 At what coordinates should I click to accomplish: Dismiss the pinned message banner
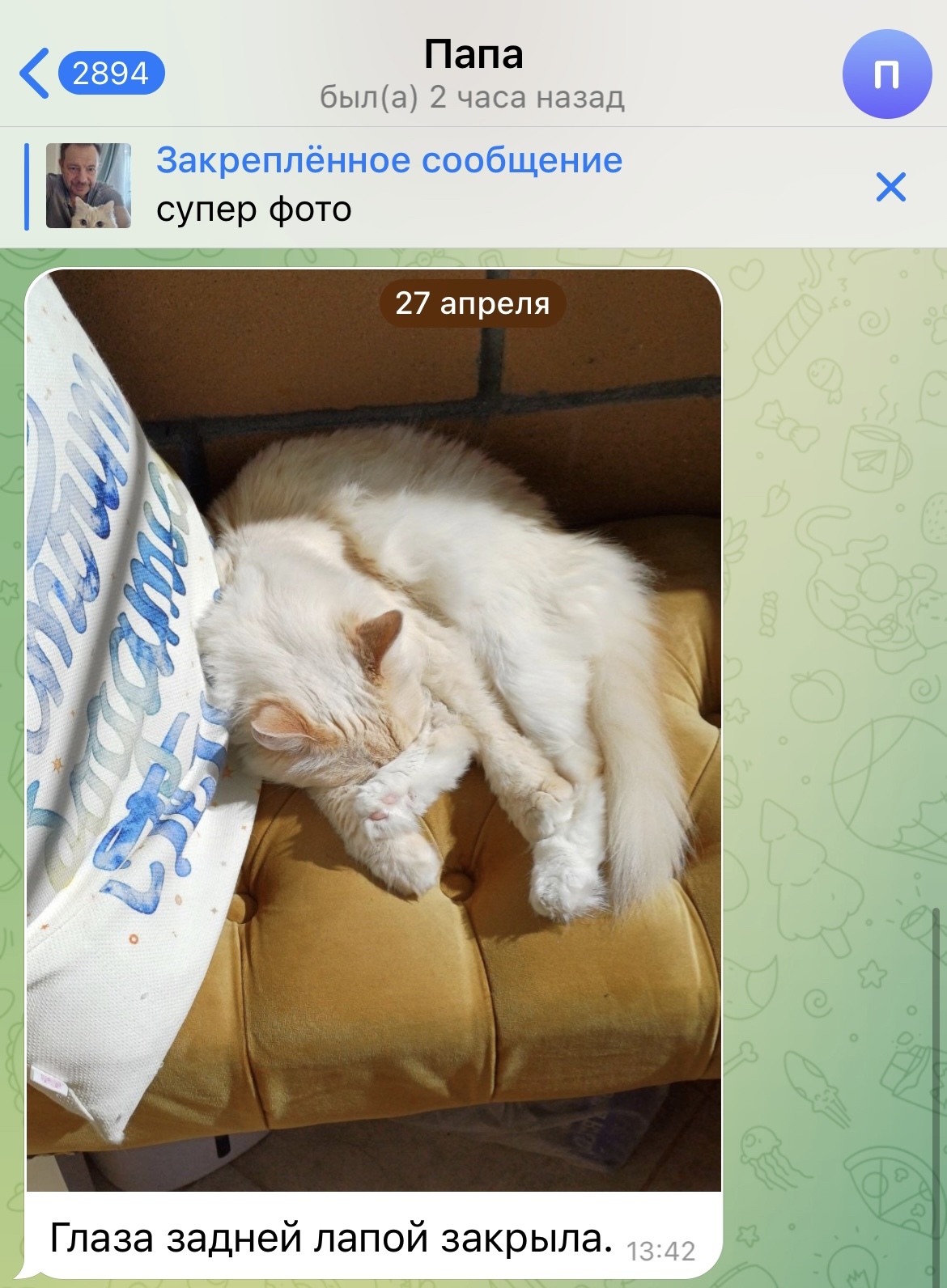click(x=890, y=187)
